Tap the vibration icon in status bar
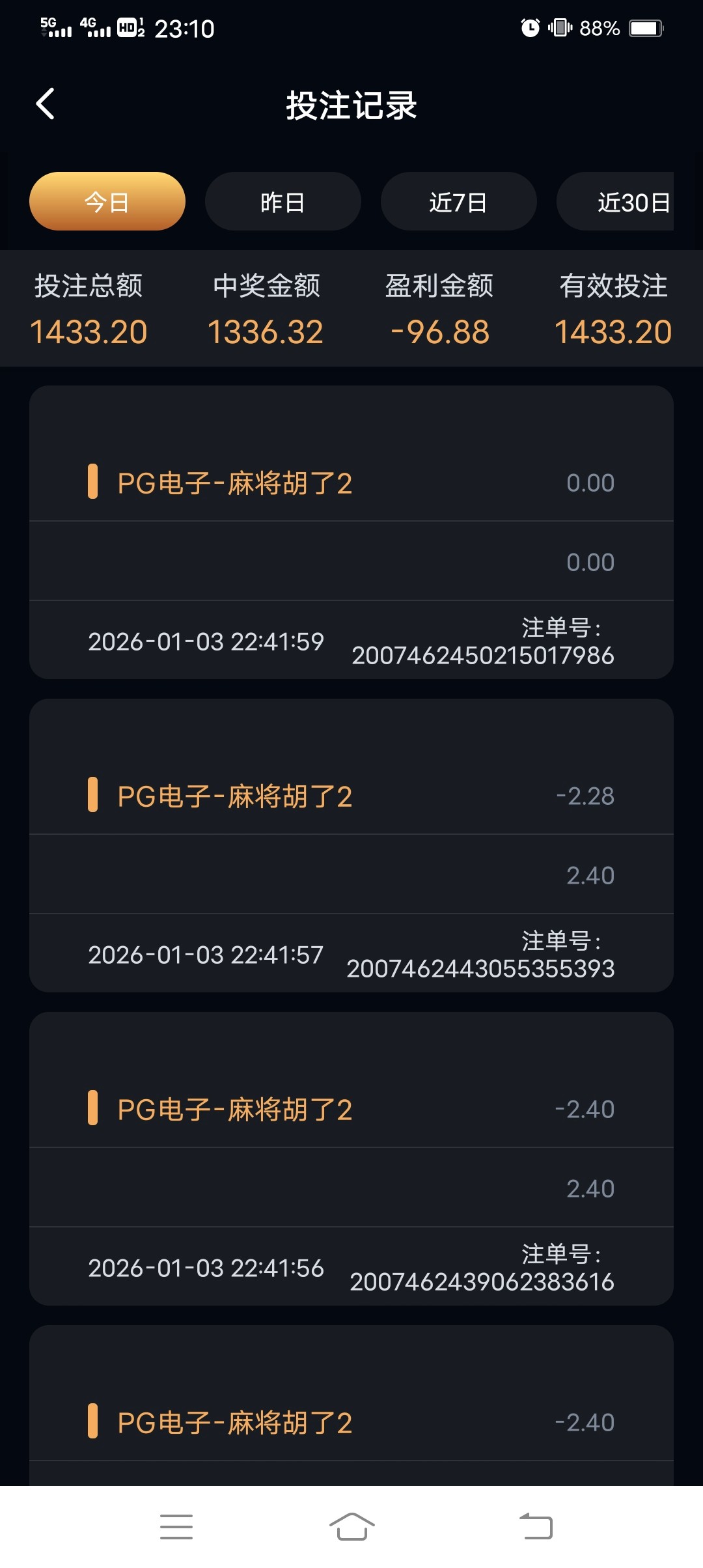 pyautogui.click(x=561, y=29)
